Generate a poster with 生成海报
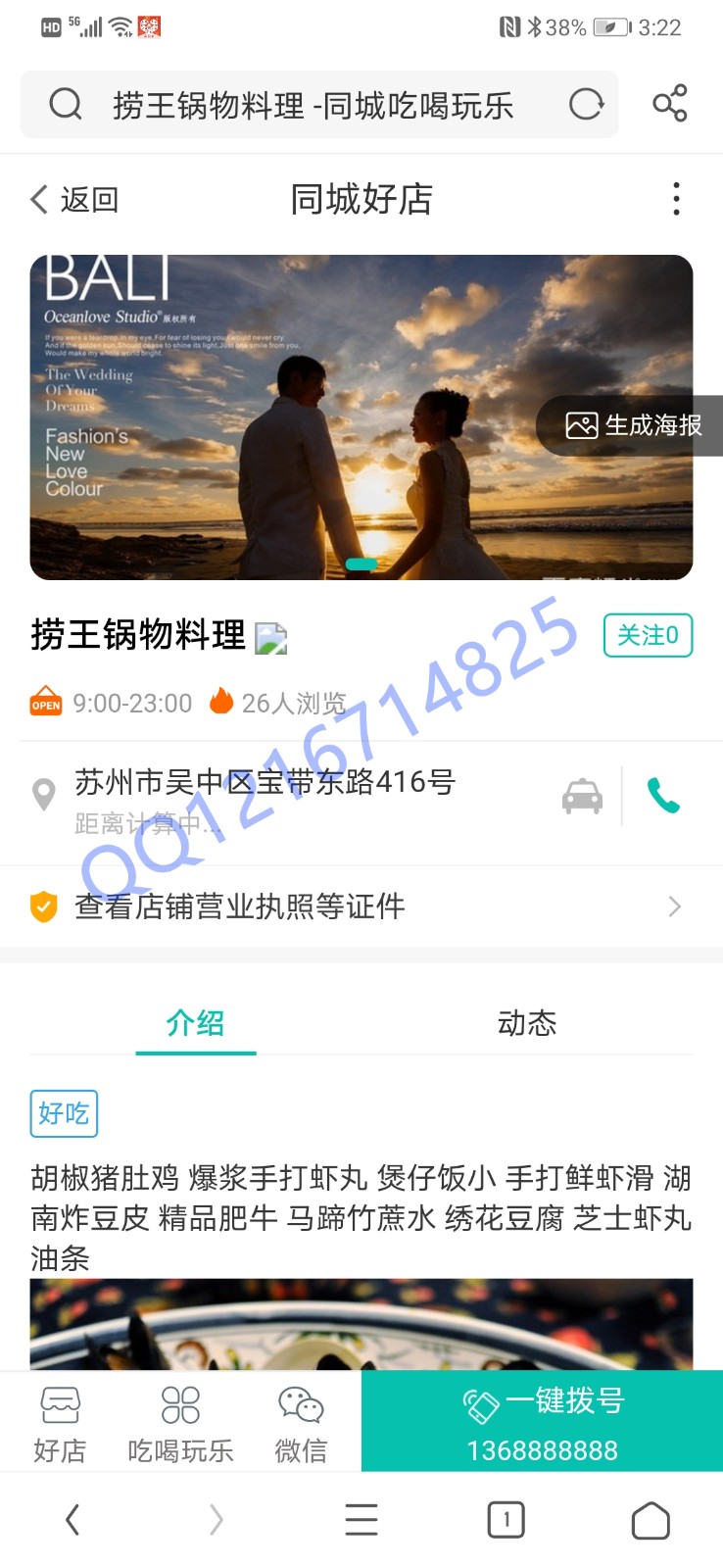The image size is (723, 1568). tap(633, 425)
